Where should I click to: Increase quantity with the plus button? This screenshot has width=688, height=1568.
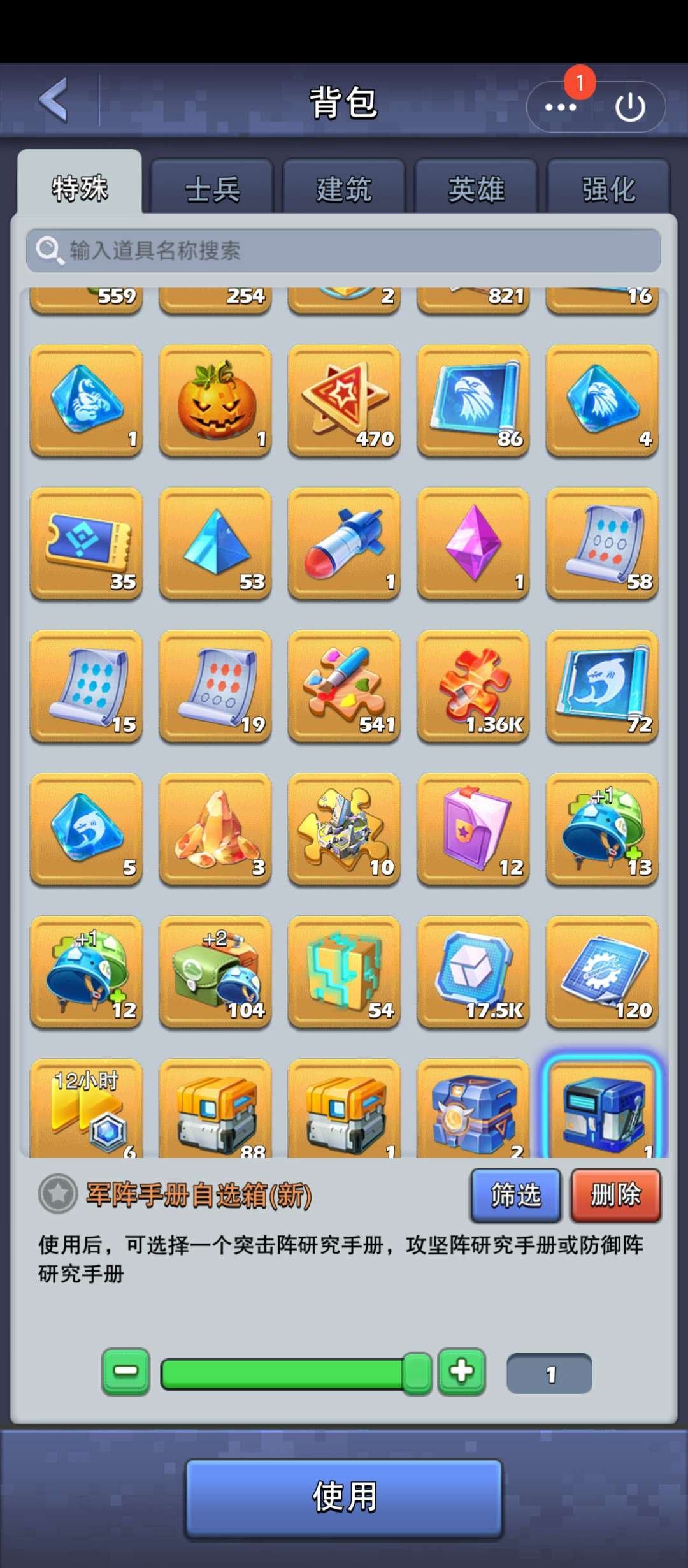[x=462, y=1371]
